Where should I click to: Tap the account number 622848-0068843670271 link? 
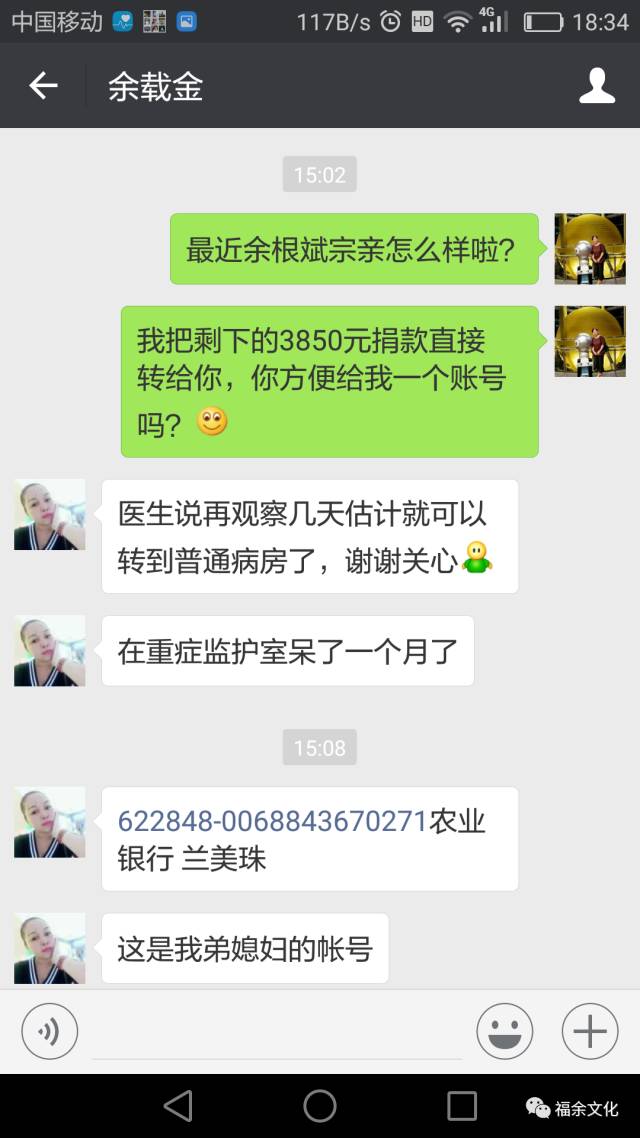(x=272, y=821)
